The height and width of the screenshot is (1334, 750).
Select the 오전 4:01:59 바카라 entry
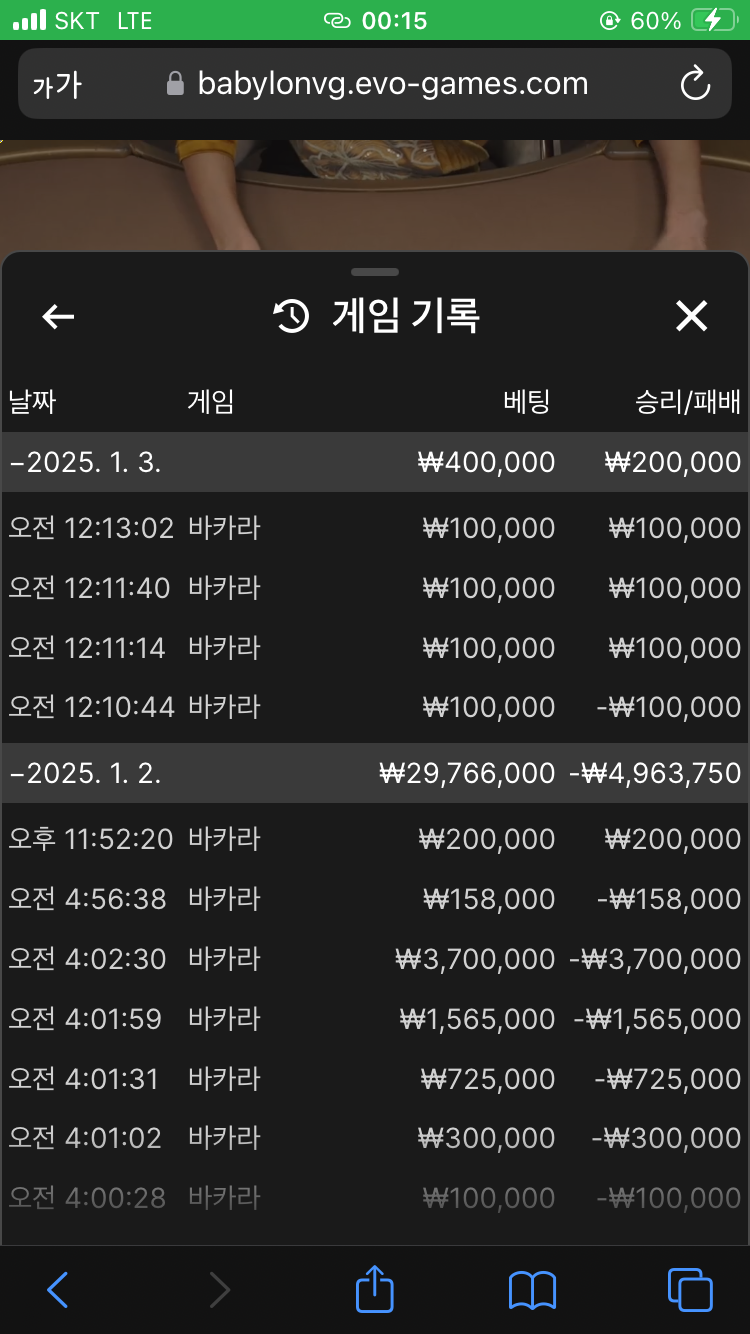tap(375, 1019)
